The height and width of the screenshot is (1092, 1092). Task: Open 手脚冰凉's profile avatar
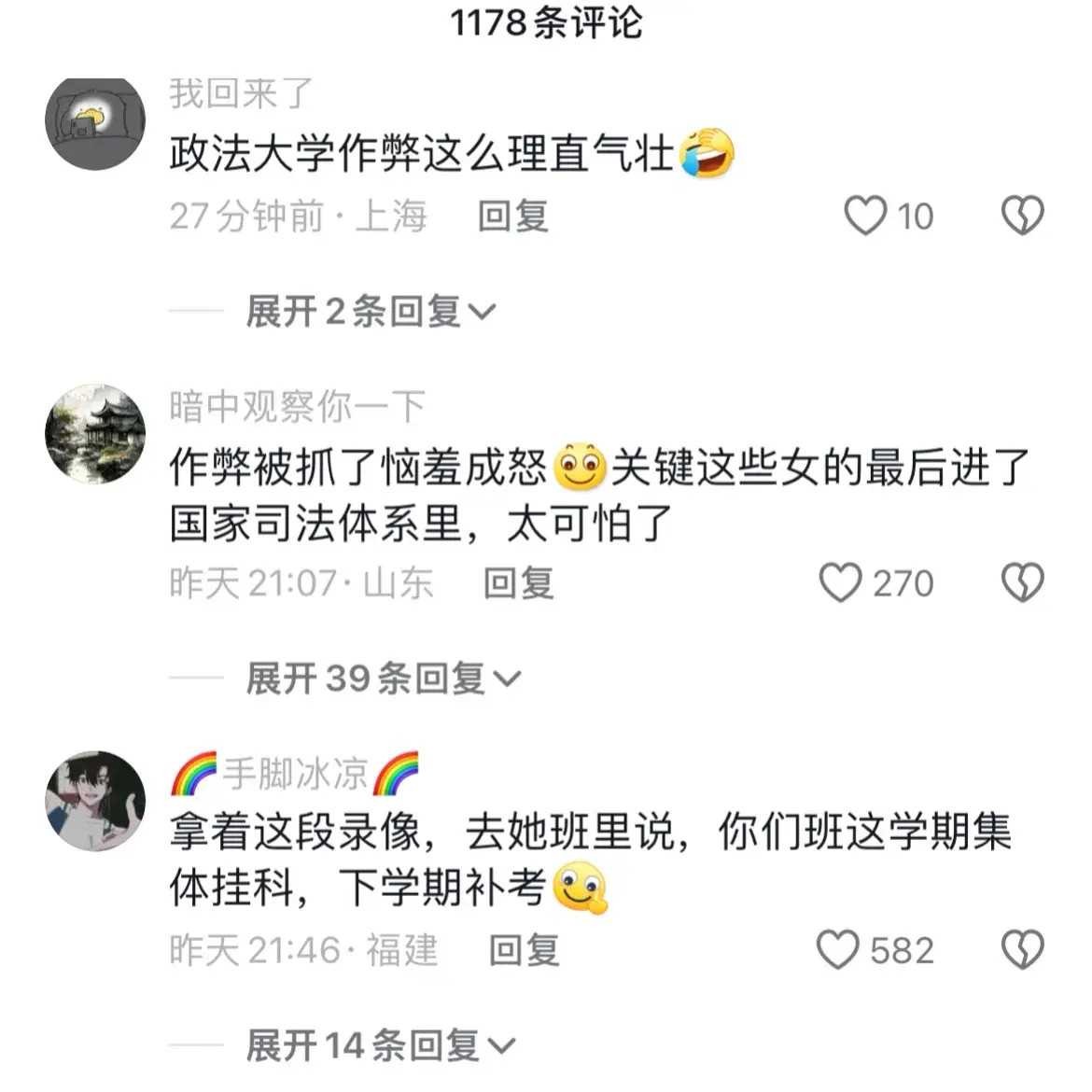click(x=95, y=801)
